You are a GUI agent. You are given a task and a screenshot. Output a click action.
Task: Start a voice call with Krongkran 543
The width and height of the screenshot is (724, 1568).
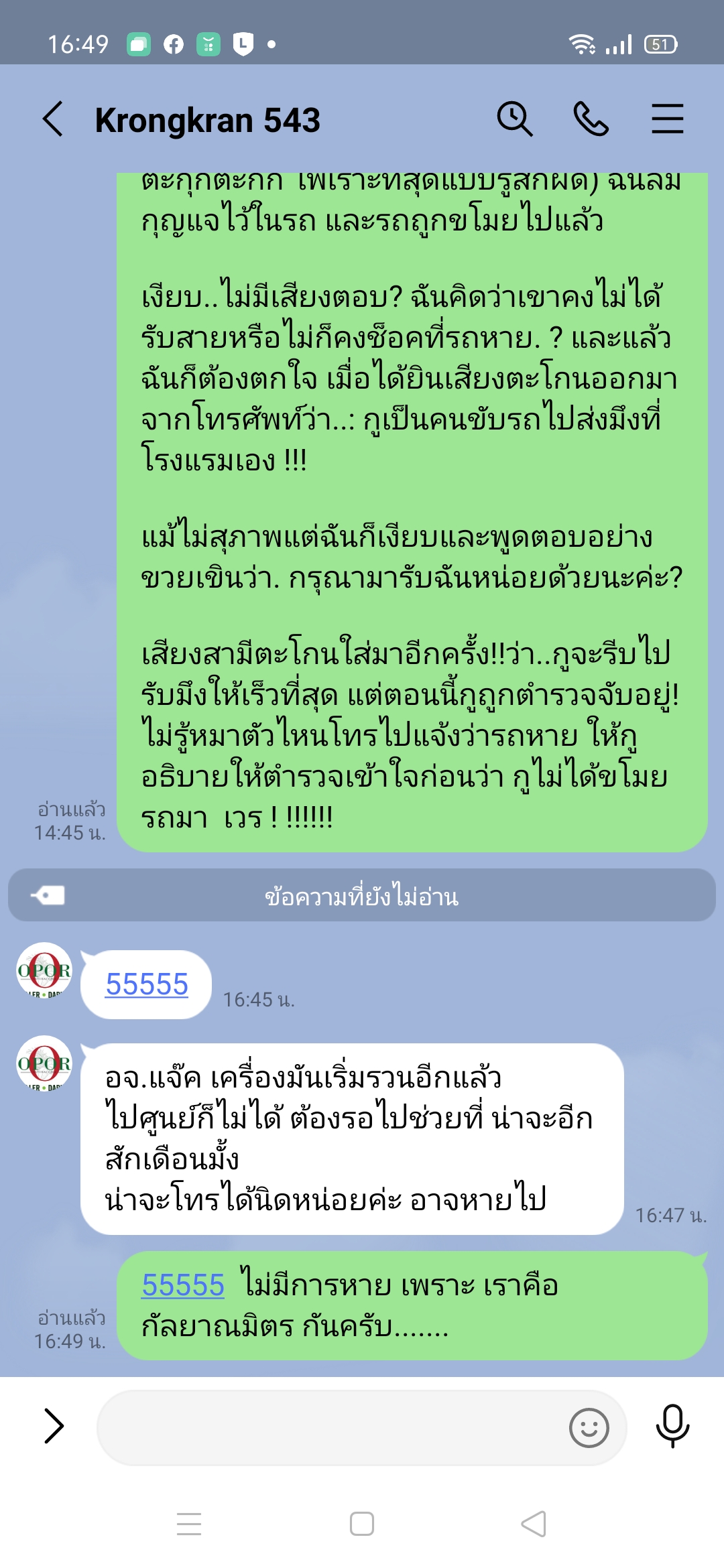click(591, 119)
